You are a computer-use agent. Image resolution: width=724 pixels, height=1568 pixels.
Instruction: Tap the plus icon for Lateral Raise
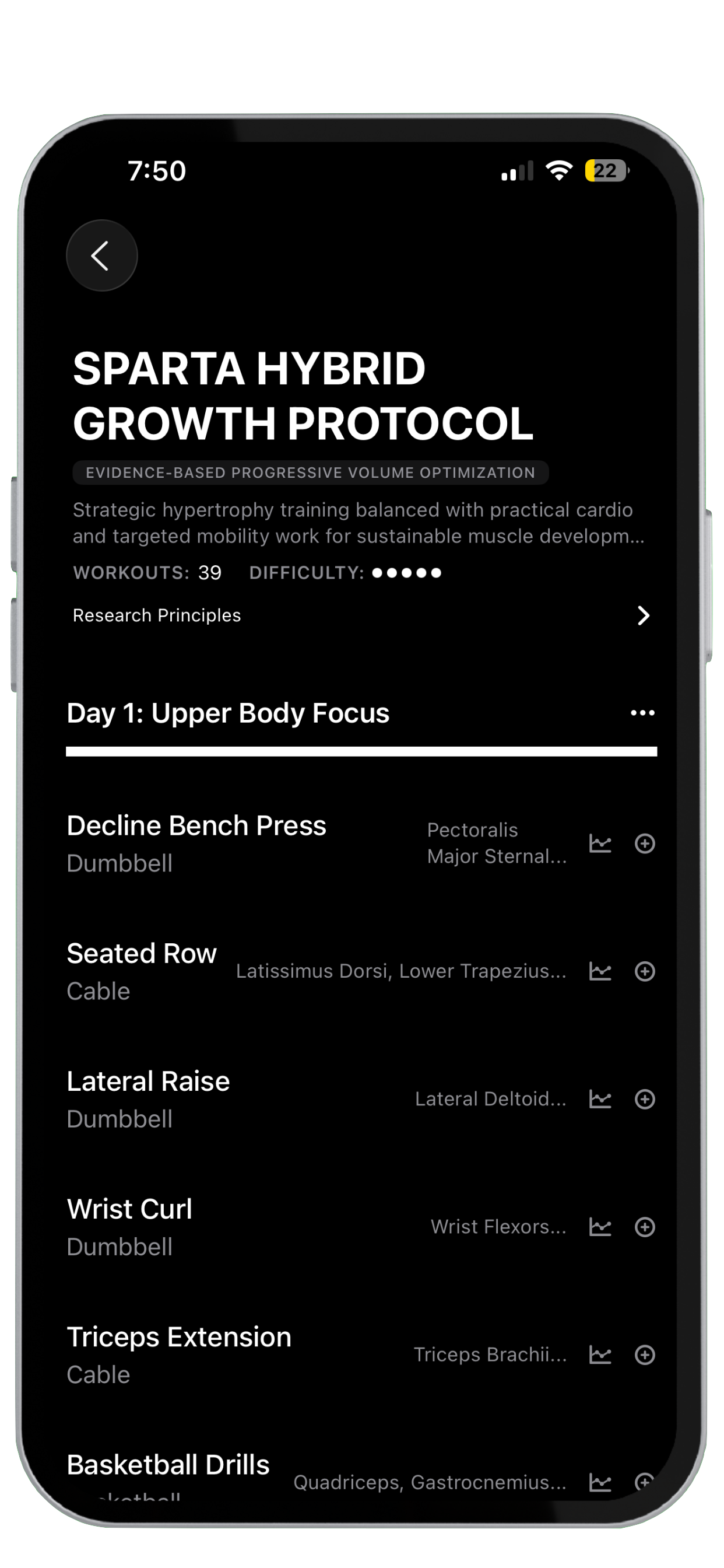[645, 1100]
